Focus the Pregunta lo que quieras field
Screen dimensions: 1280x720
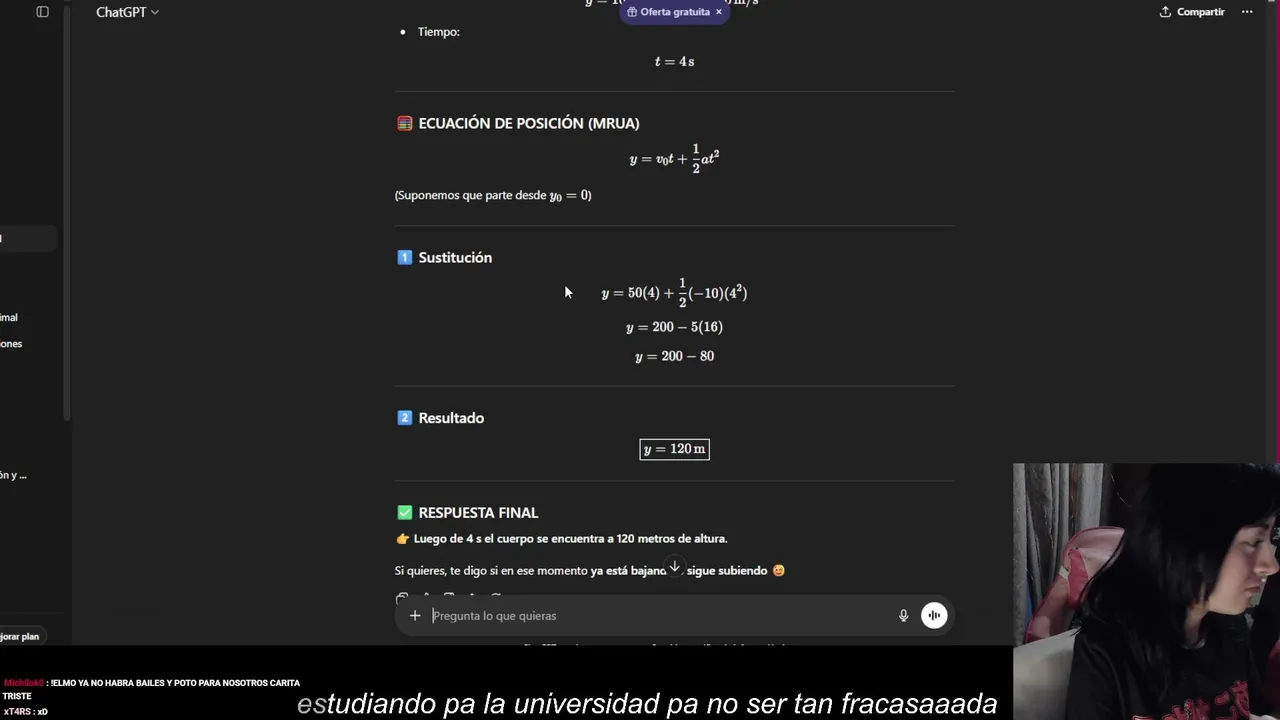[660, 616]
